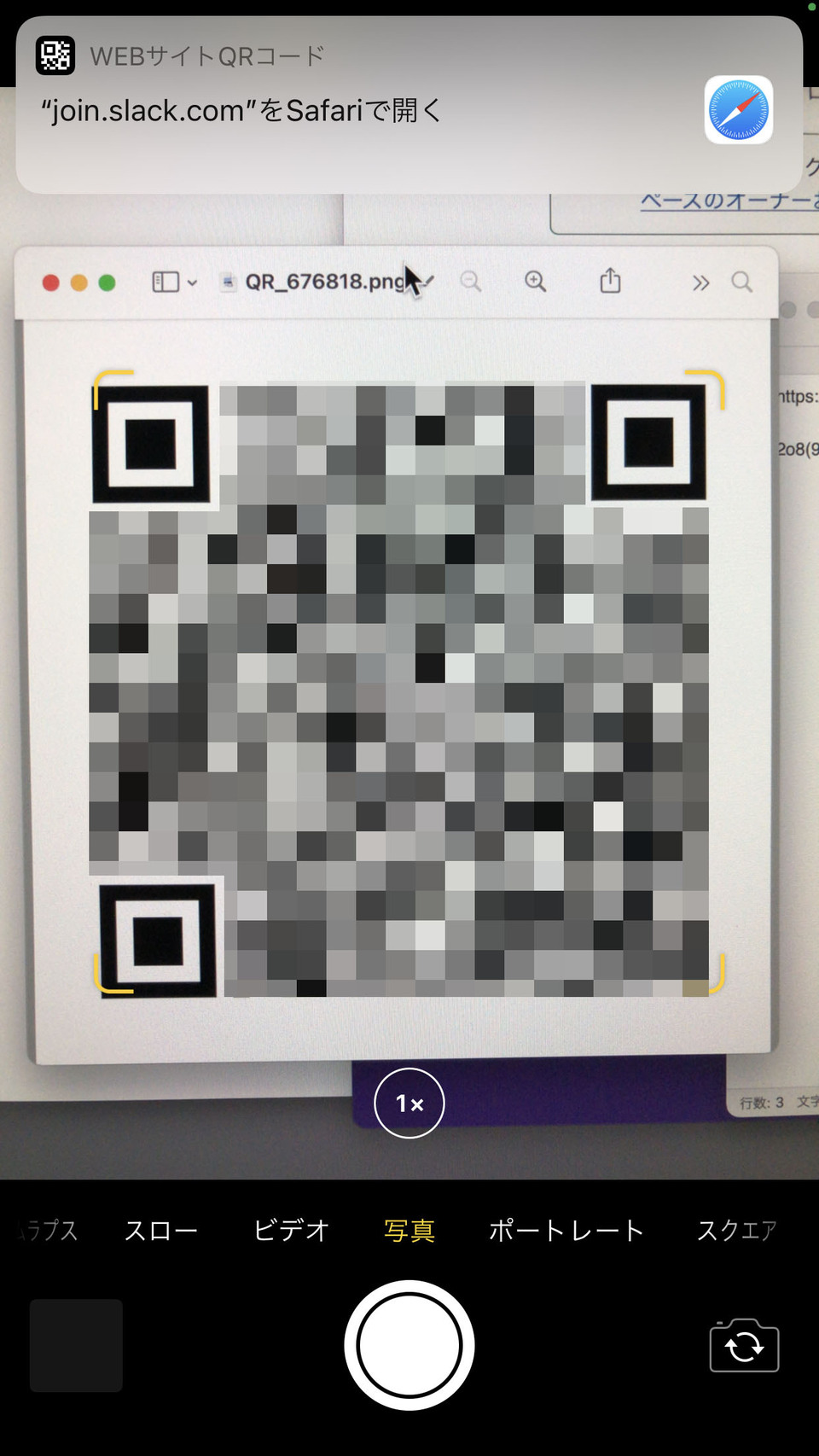Tap the 1x zoom button
Image resolution: width=819 pixels, height=1456 pixels.
(409, 1103)
